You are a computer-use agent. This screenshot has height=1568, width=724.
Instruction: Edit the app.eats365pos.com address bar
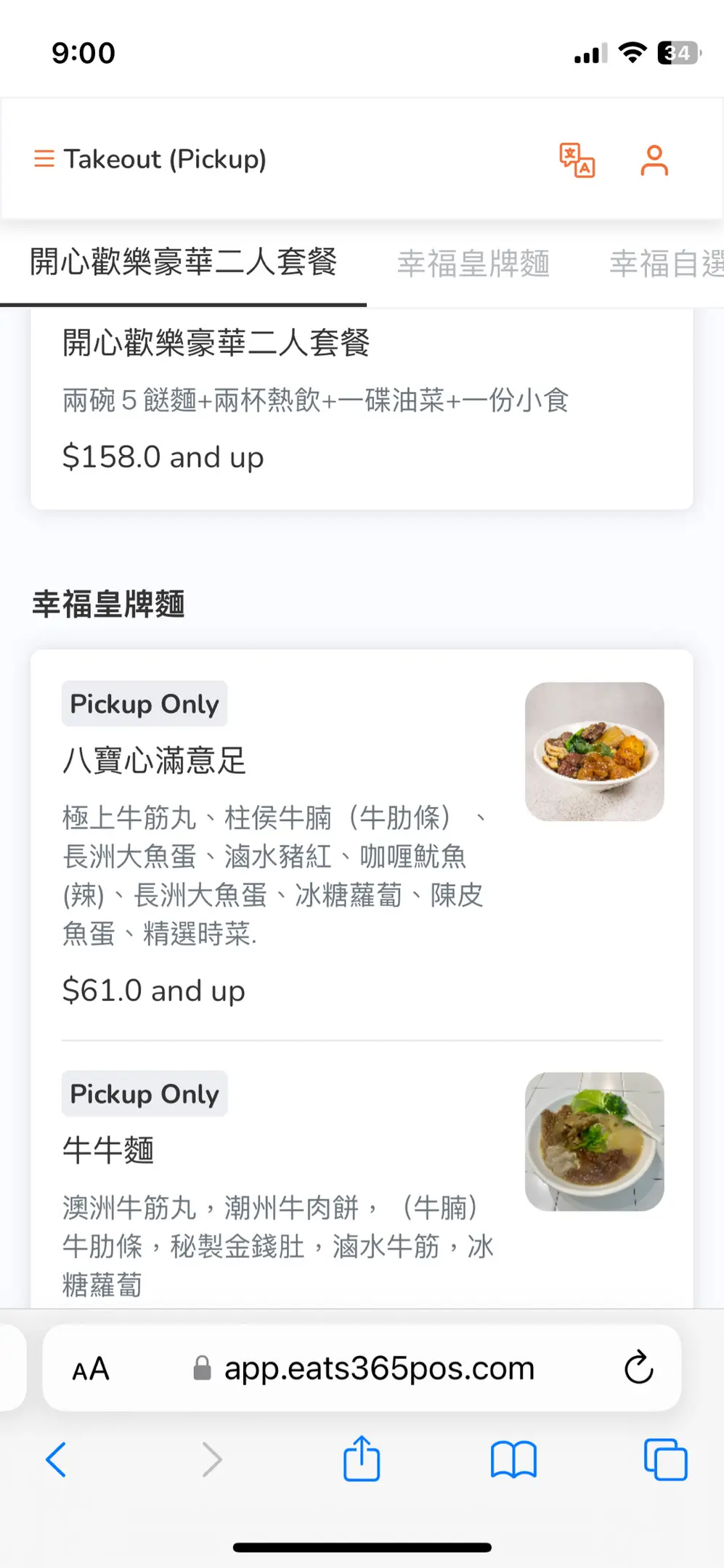point(378,1369)
